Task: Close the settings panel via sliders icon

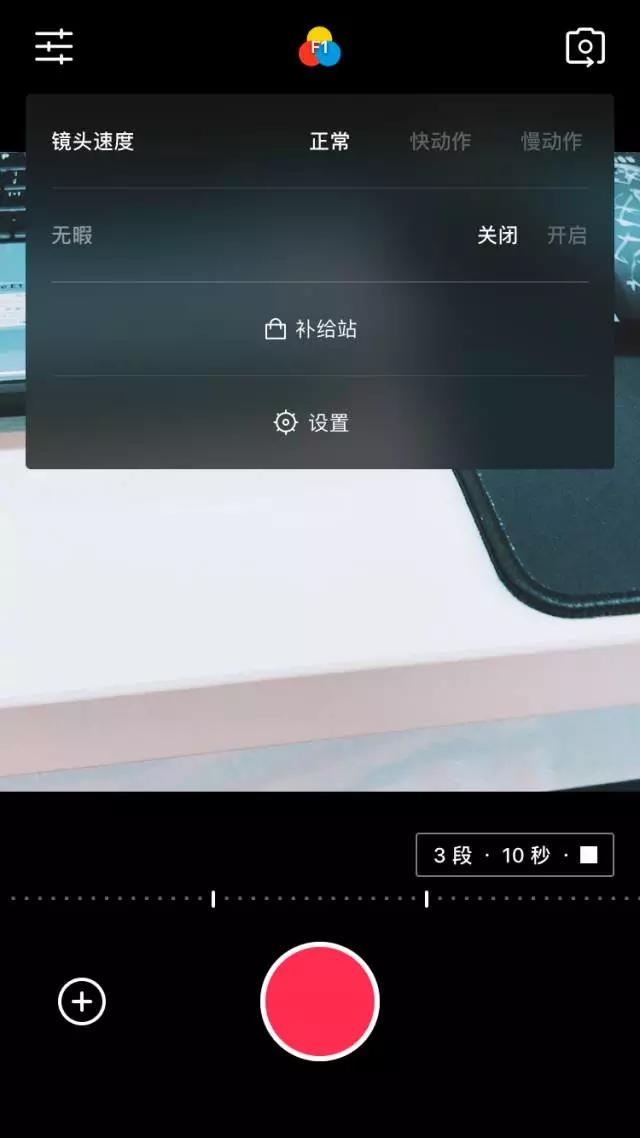Action: (x=54, y=46)
